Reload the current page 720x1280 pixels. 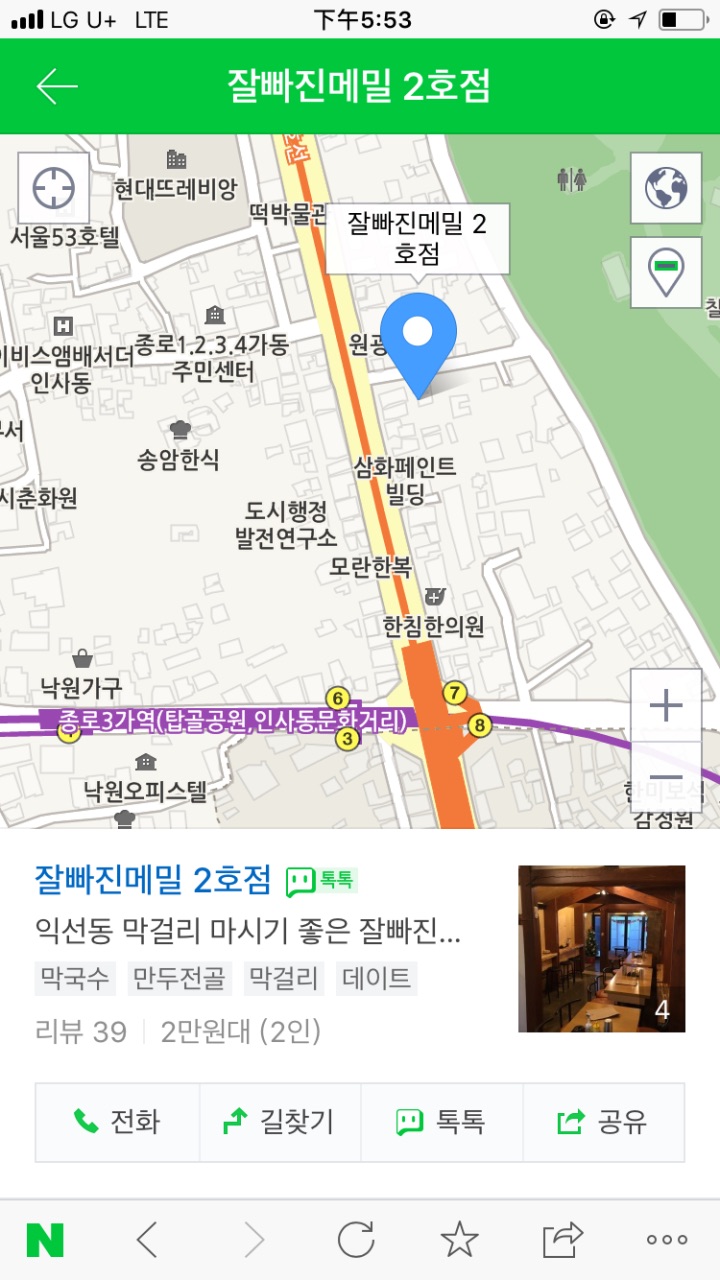pos(356,1241)
